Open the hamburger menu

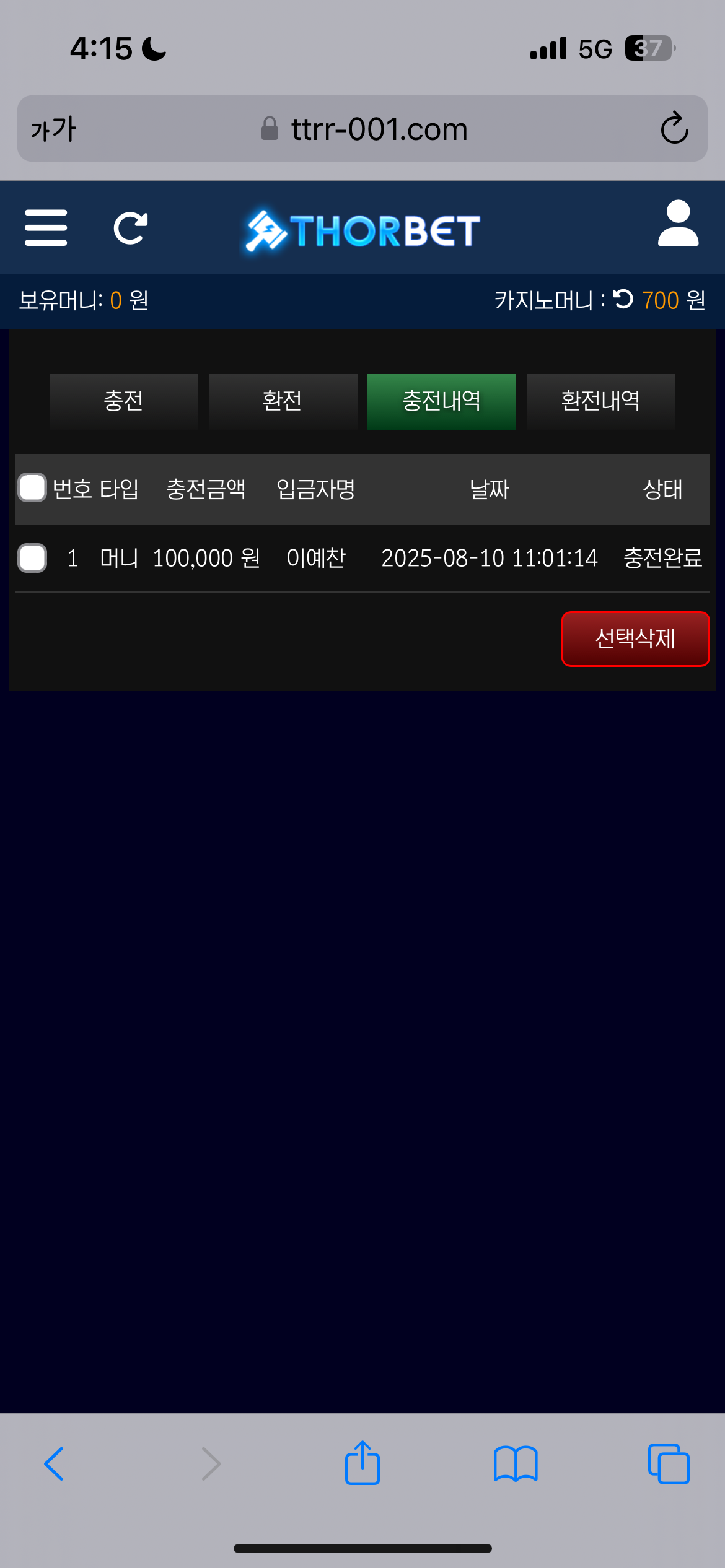point(46,227)
